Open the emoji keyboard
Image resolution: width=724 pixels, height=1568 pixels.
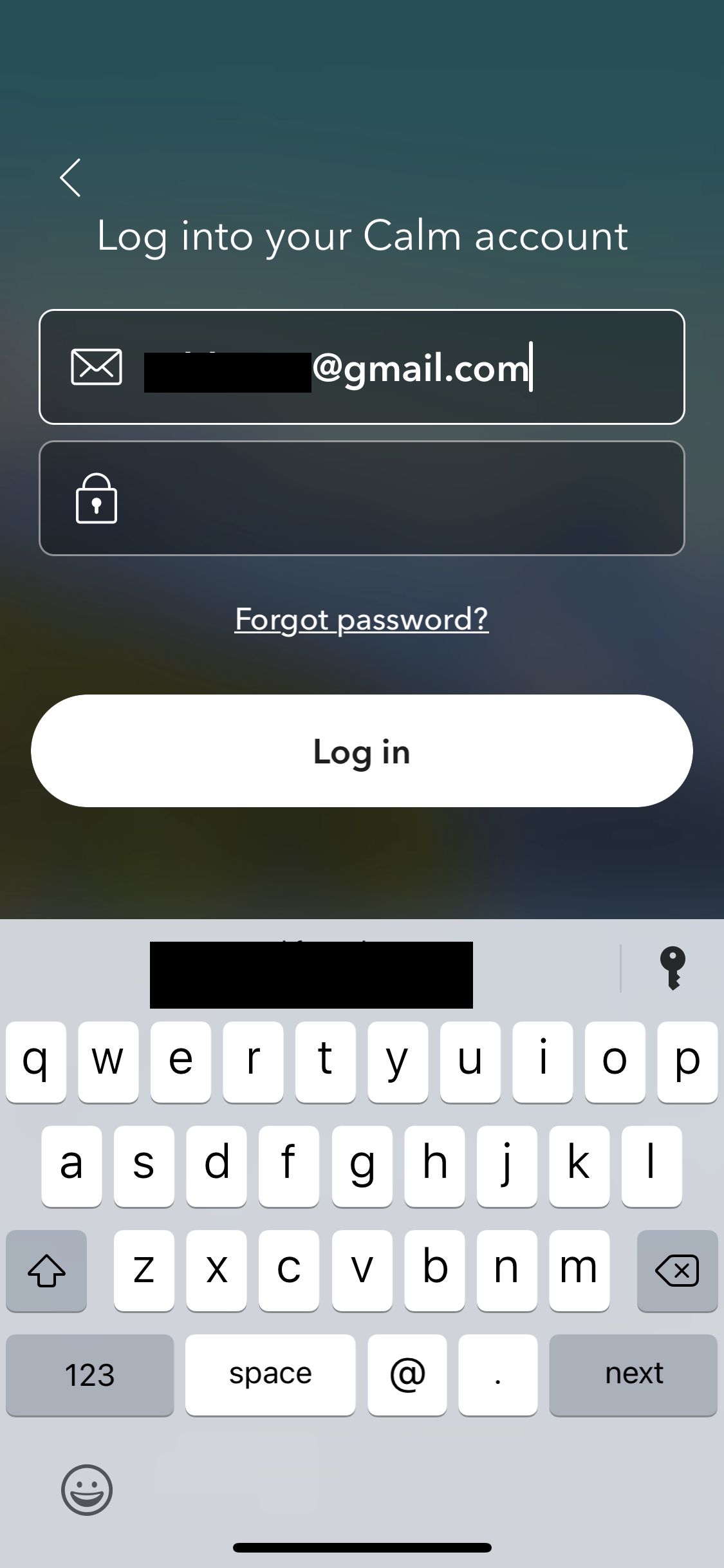coord(87,1489)
